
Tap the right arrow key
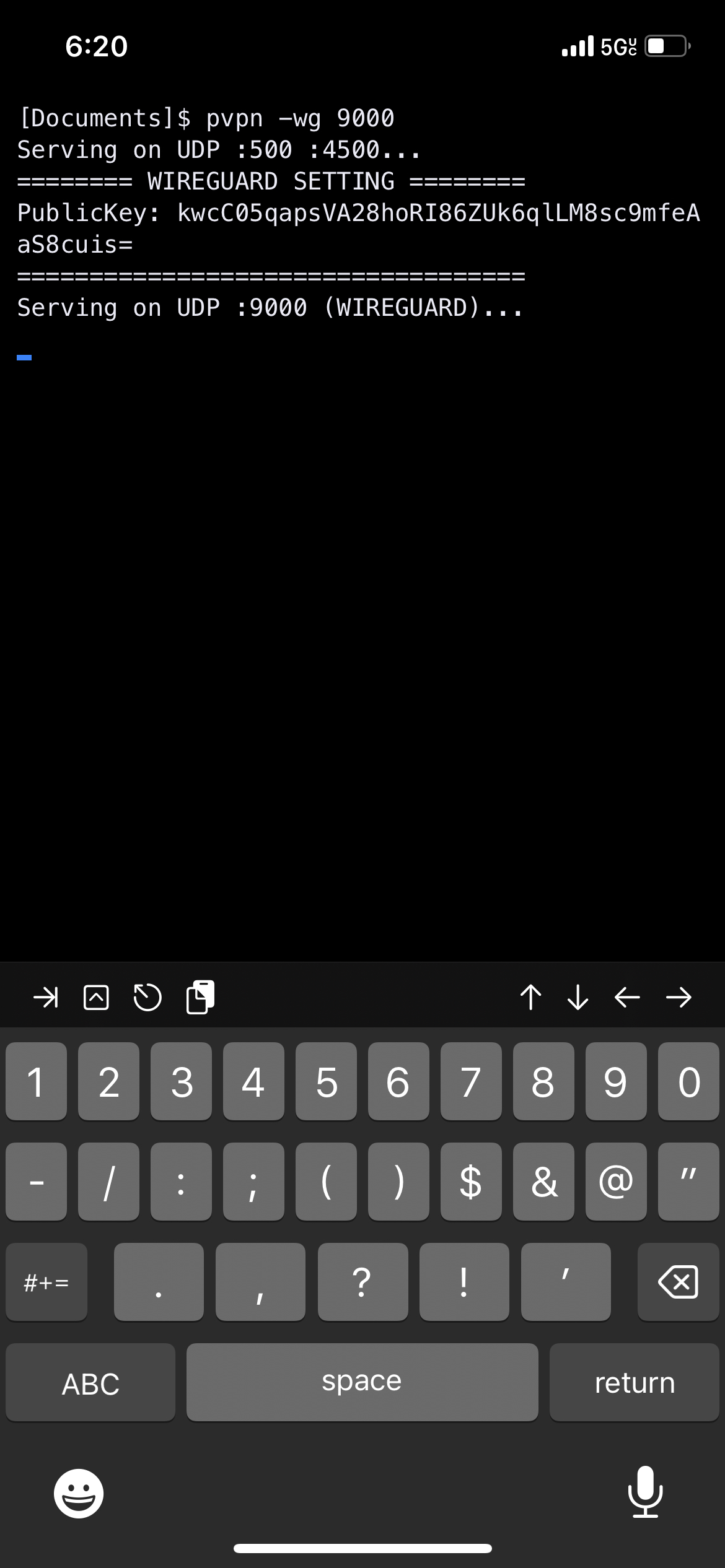click(679, 998)
